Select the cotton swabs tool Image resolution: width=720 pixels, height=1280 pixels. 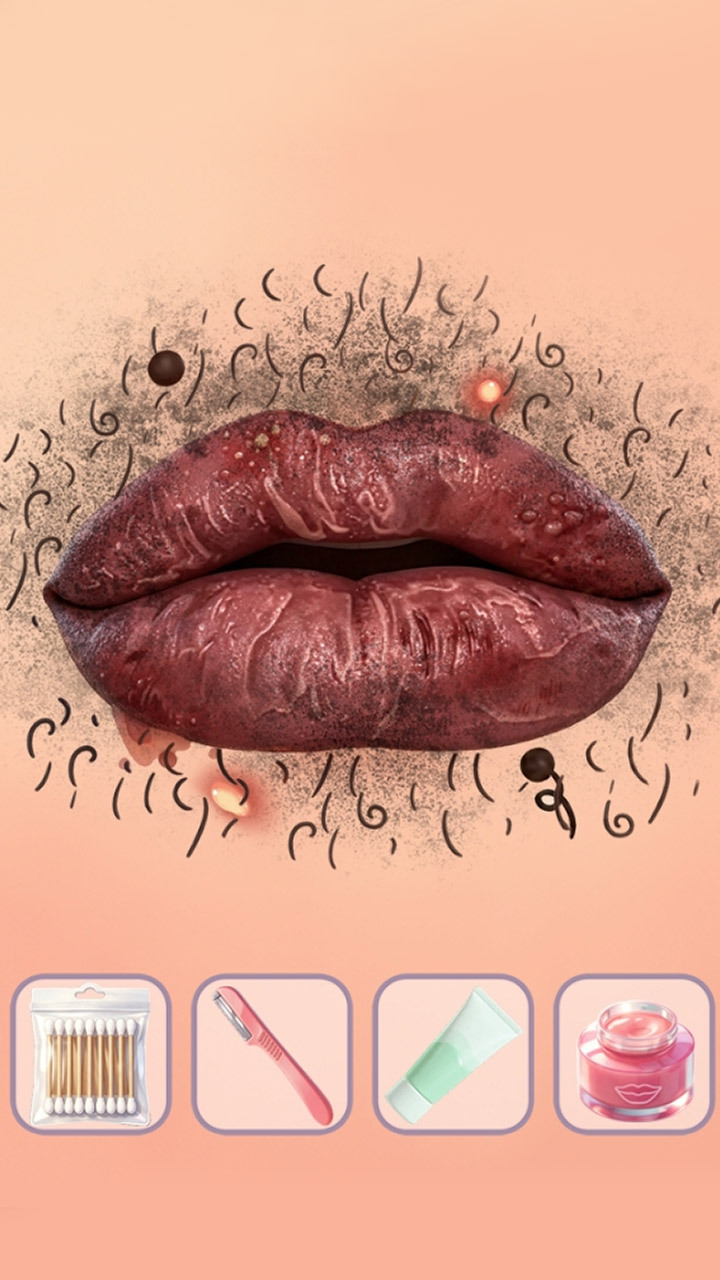pyautogui.click(x=91, y=1054)
